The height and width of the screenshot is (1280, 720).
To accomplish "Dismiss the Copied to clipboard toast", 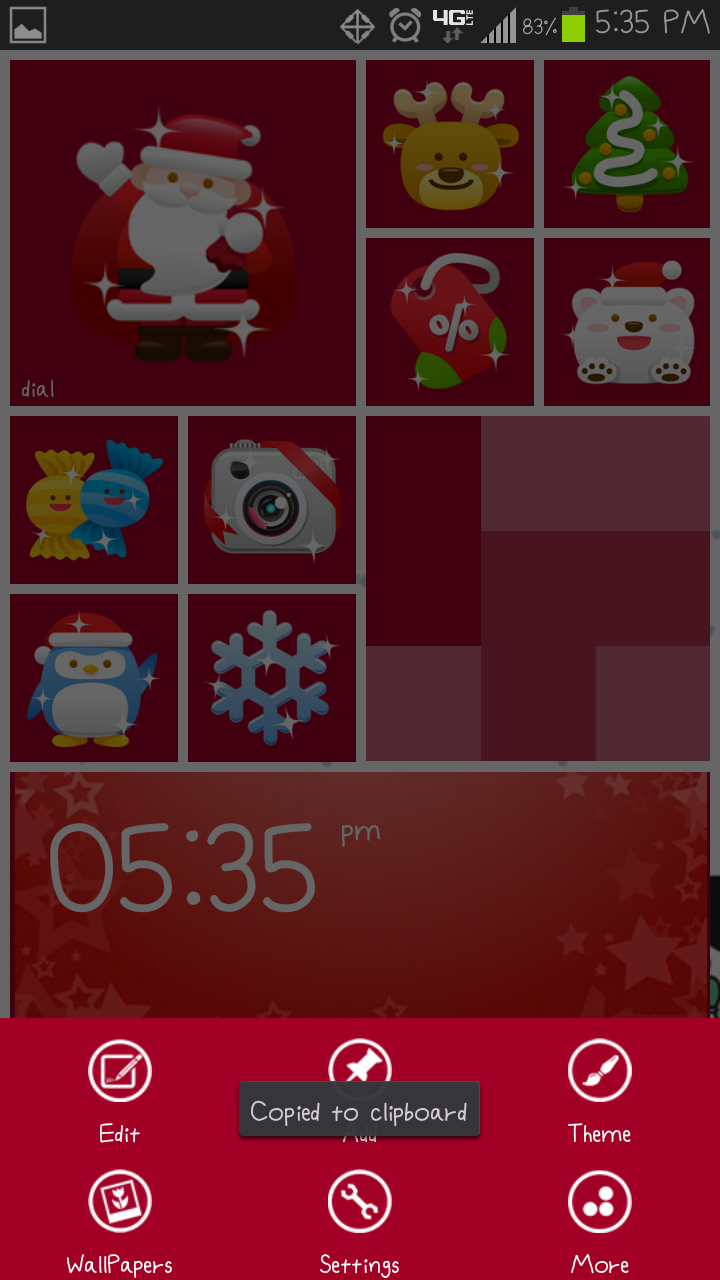I will tap(359, 1109).
